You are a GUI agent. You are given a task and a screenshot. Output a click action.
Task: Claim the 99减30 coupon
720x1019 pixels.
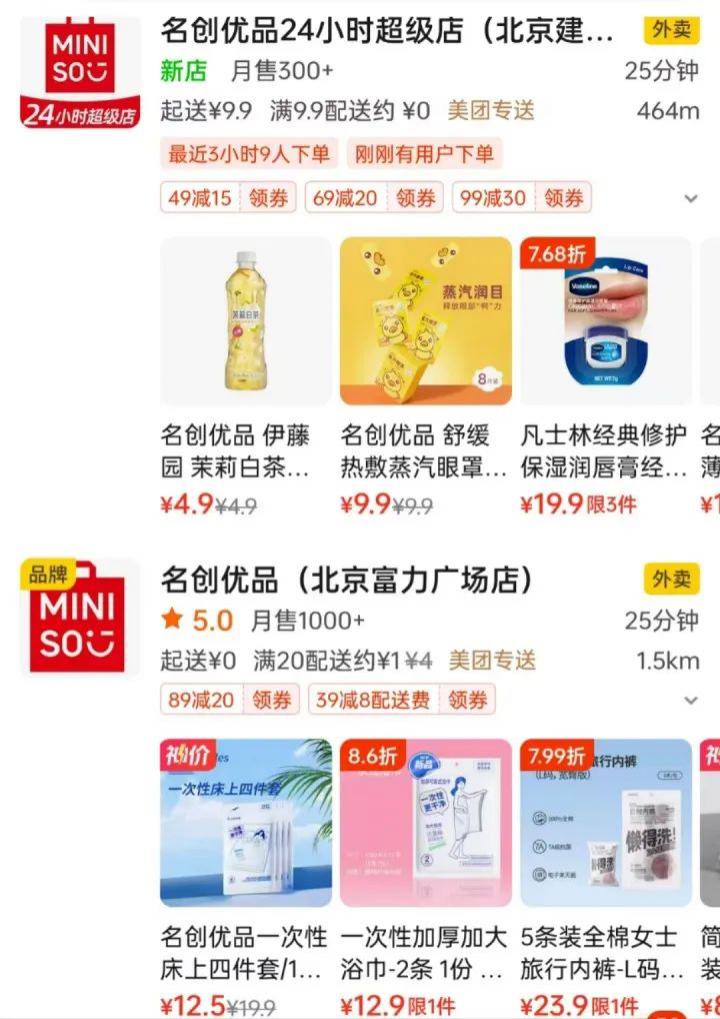[x=563, y=198]
